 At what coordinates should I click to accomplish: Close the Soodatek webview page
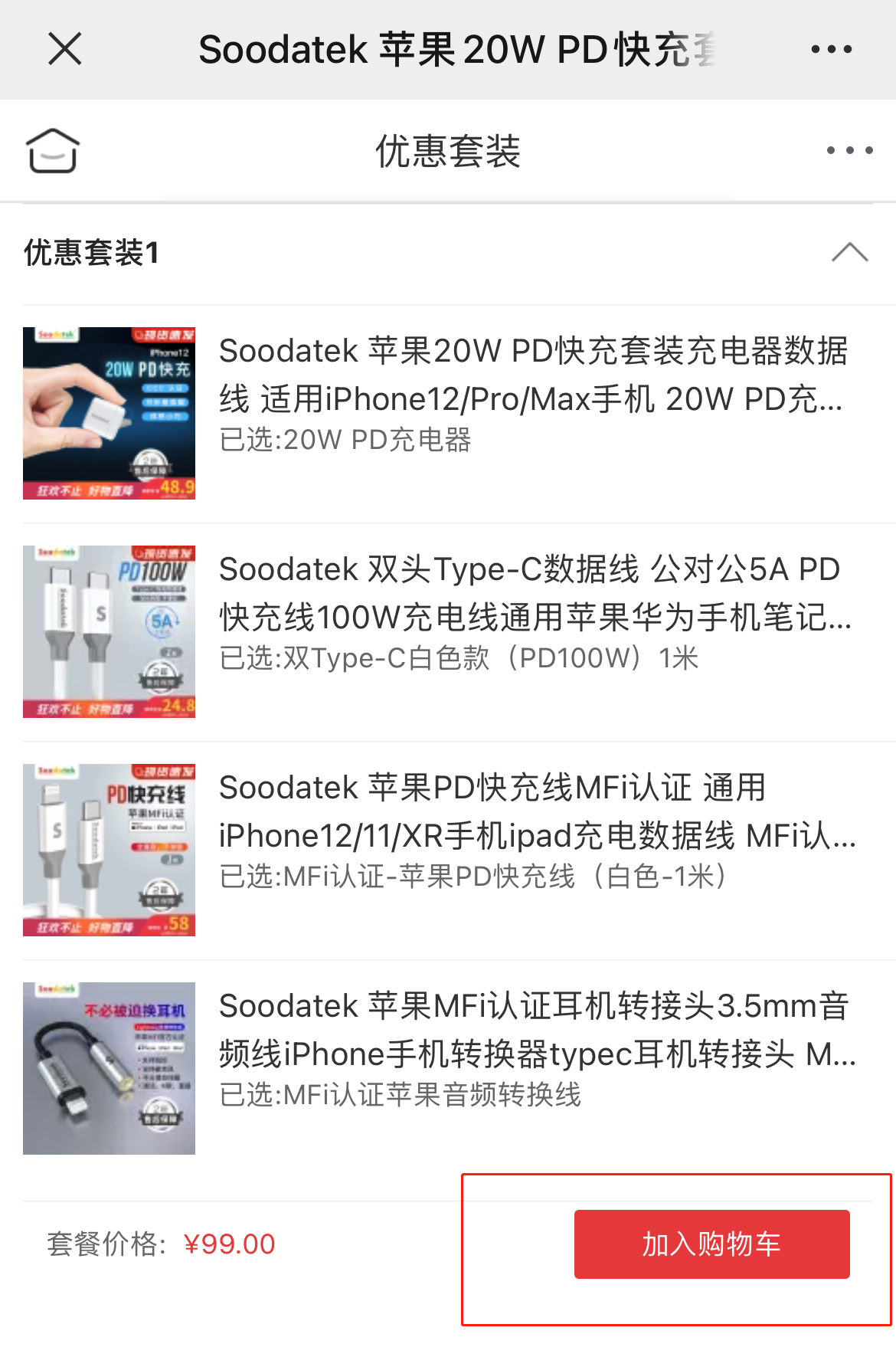click(x=65, y=50)
